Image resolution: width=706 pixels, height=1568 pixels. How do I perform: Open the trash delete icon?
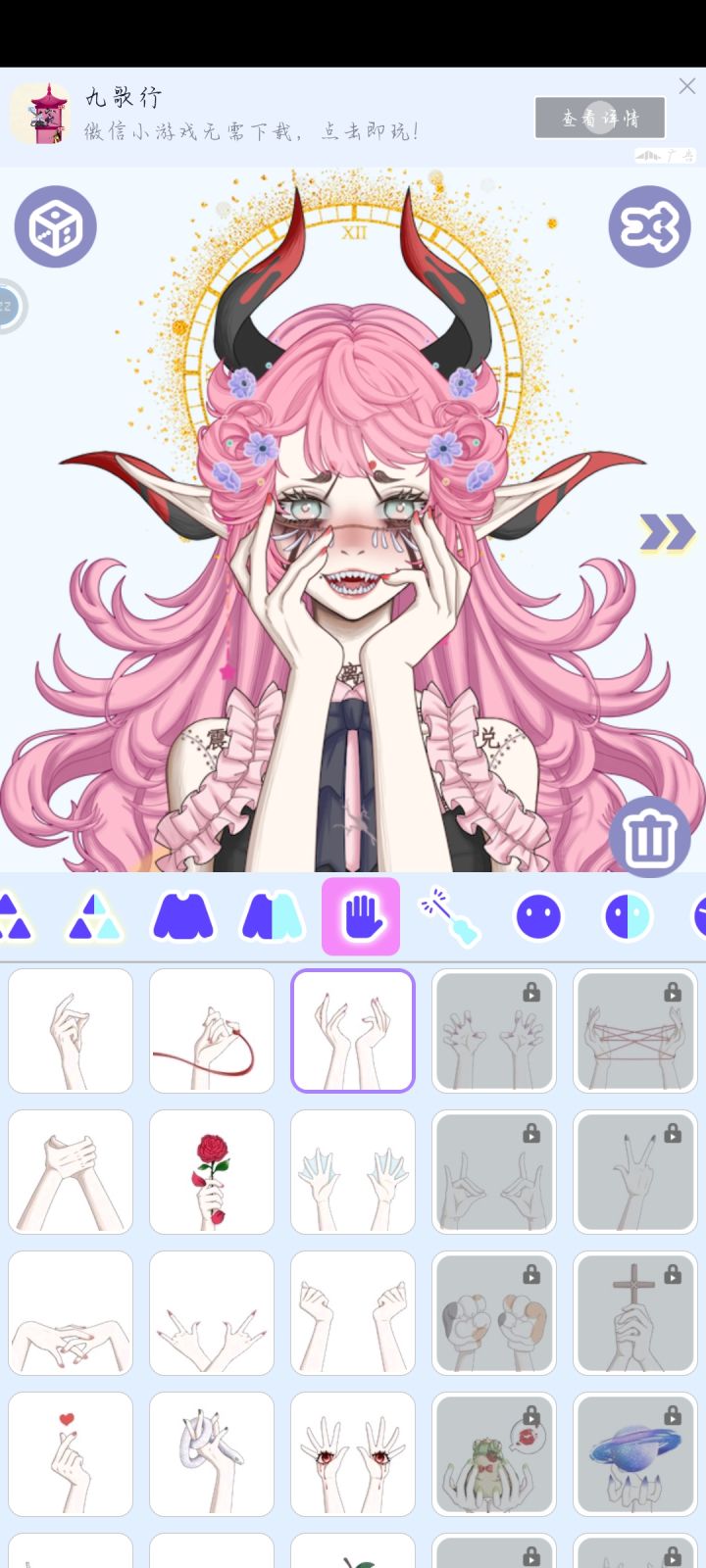click(x=649, y=838)
